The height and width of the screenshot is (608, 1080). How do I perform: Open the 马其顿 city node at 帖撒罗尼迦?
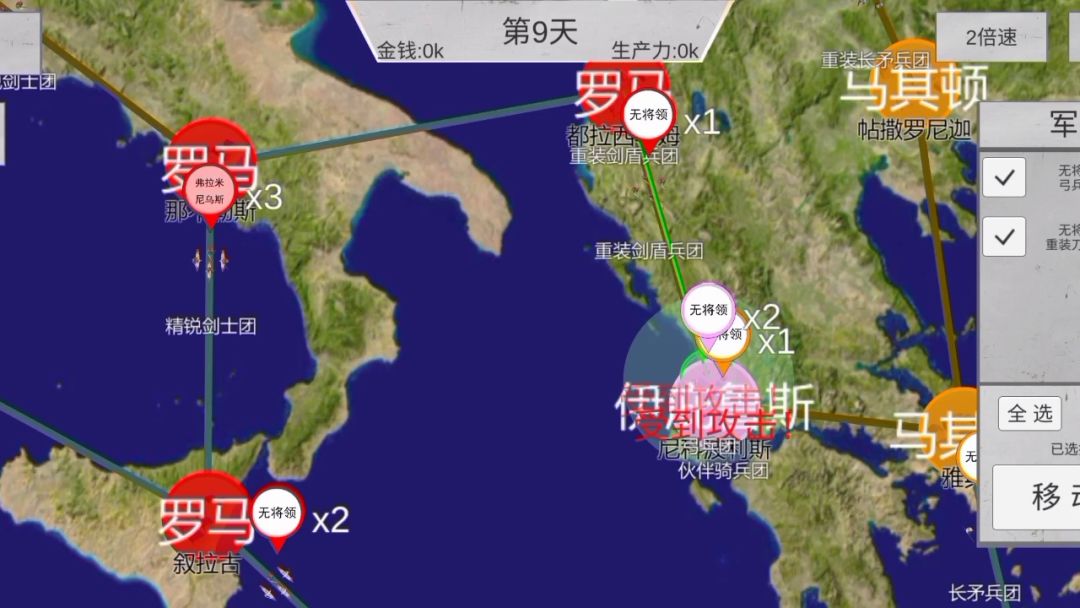pyautogui.click(x=912, y=85)
